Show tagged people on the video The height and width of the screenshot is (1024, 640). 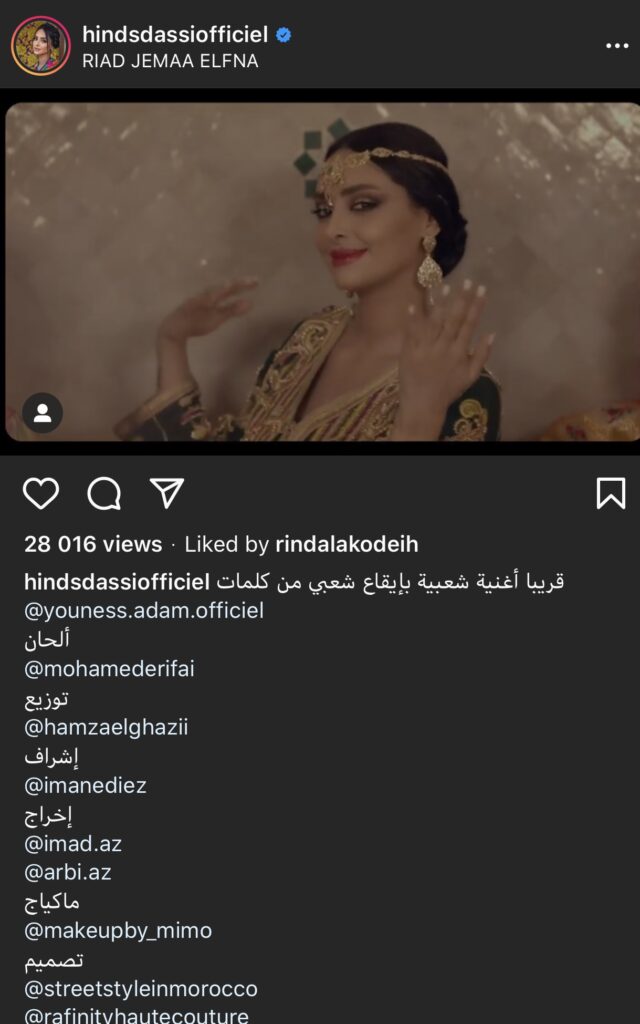coord(43,413)
